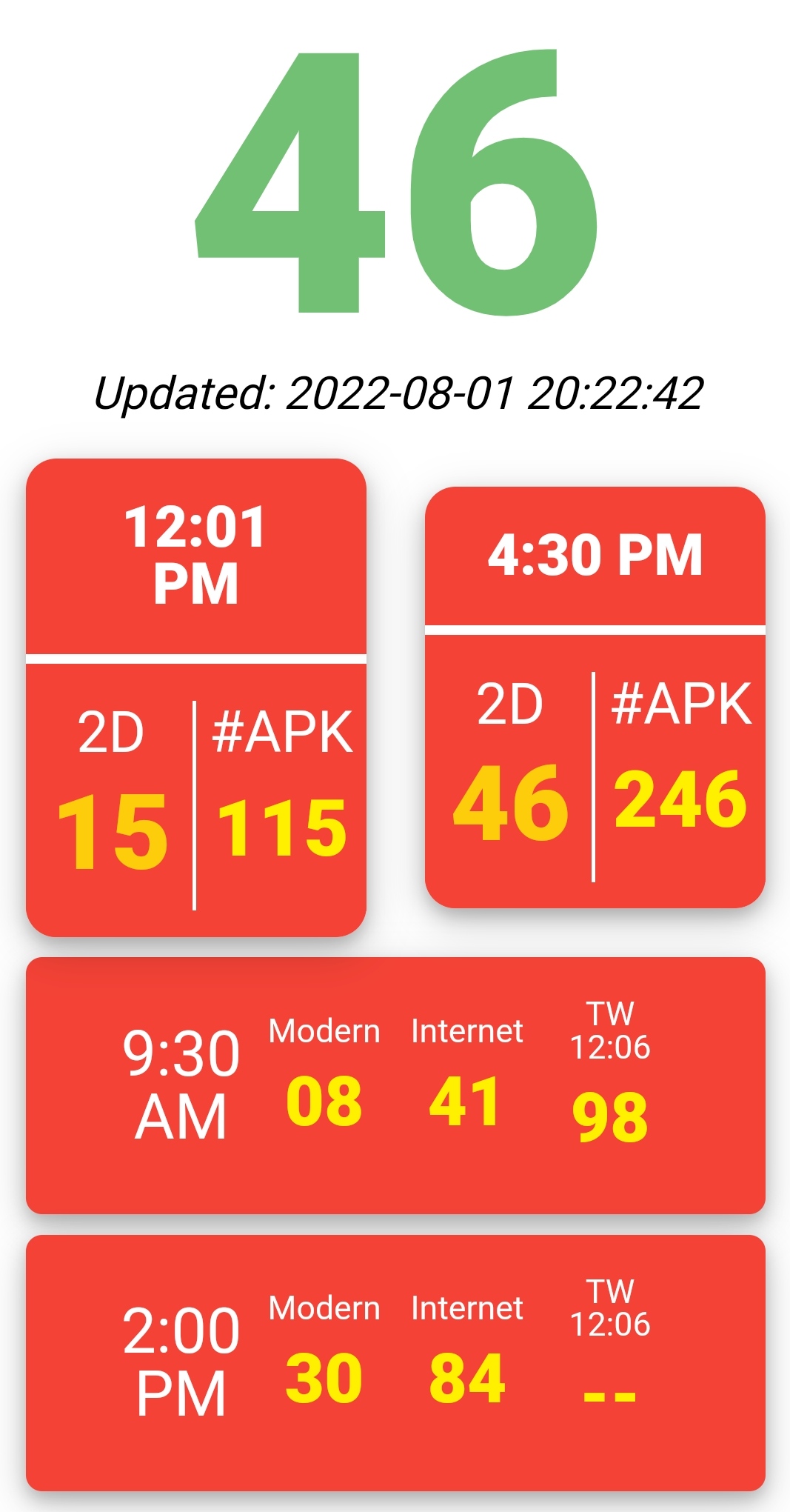
Task: Open the 12:01 PM result card
Action: coord(196,697)
